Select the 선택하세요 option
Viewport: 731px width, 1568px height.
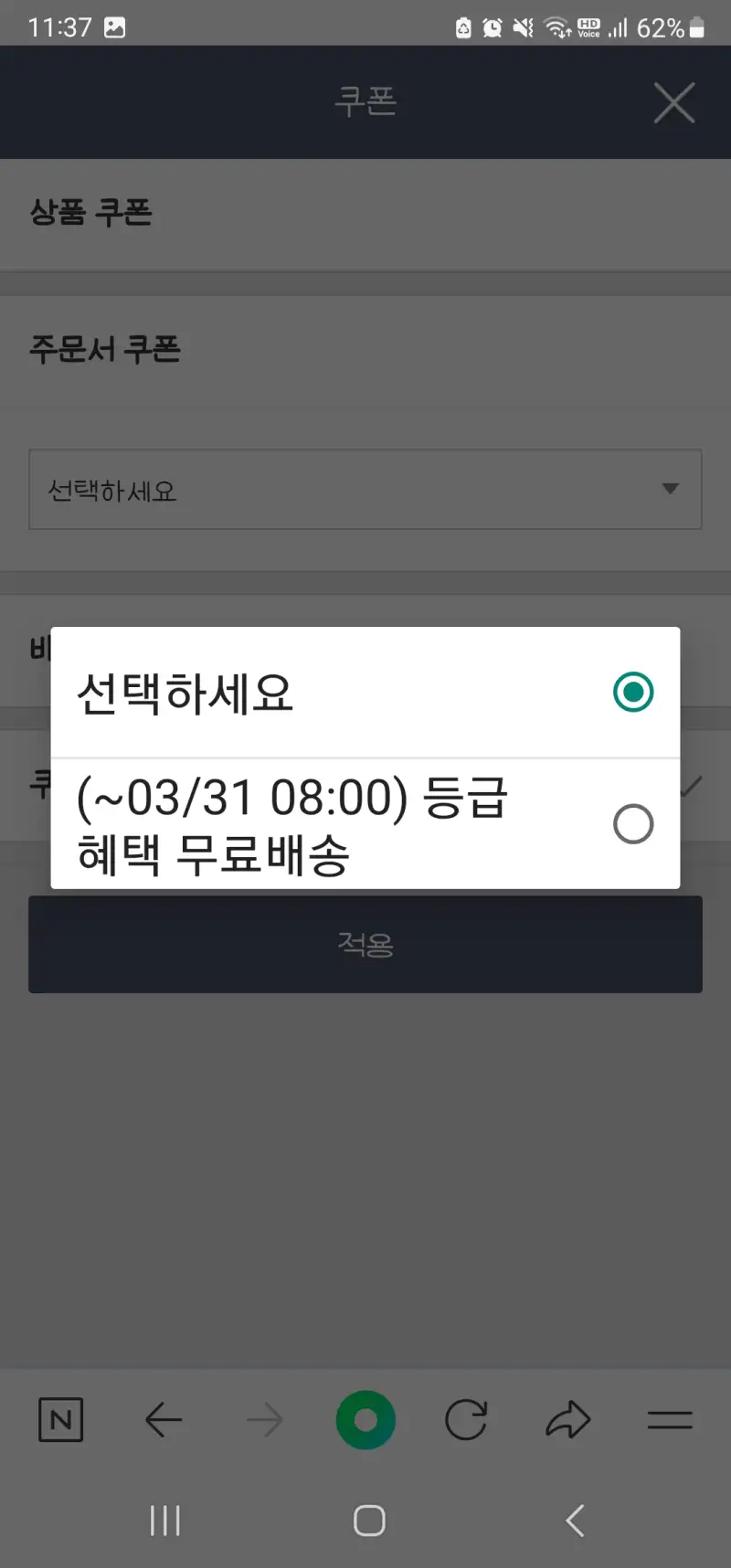[x=365, y=693]
